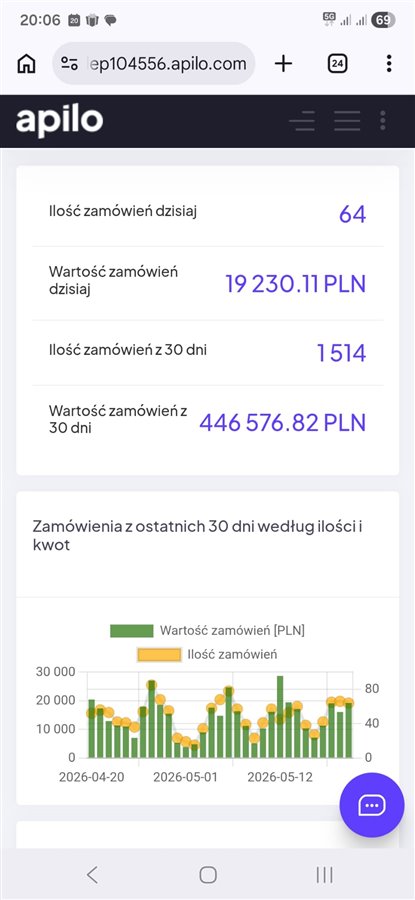Open the apilo hamburger menu
The image size is (415, 900).
point(347,121)
